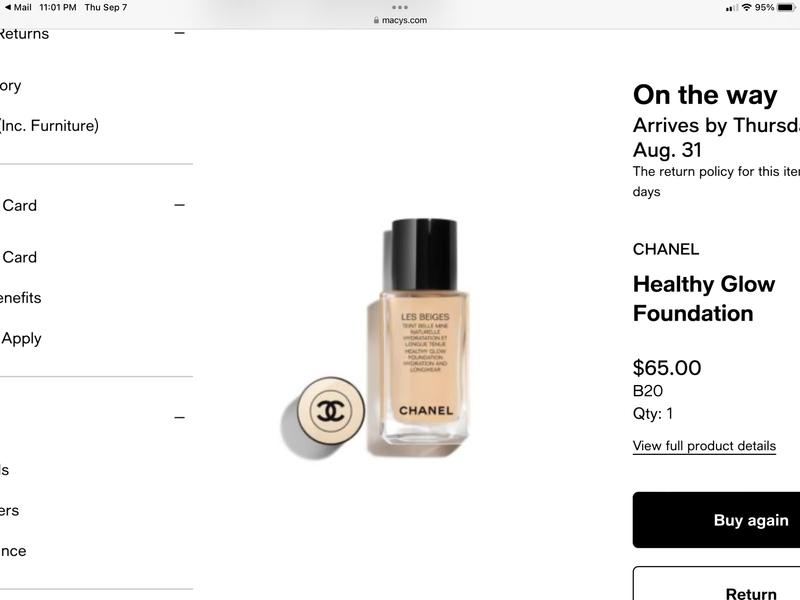Open View full product details link

[x=704, y=446]
